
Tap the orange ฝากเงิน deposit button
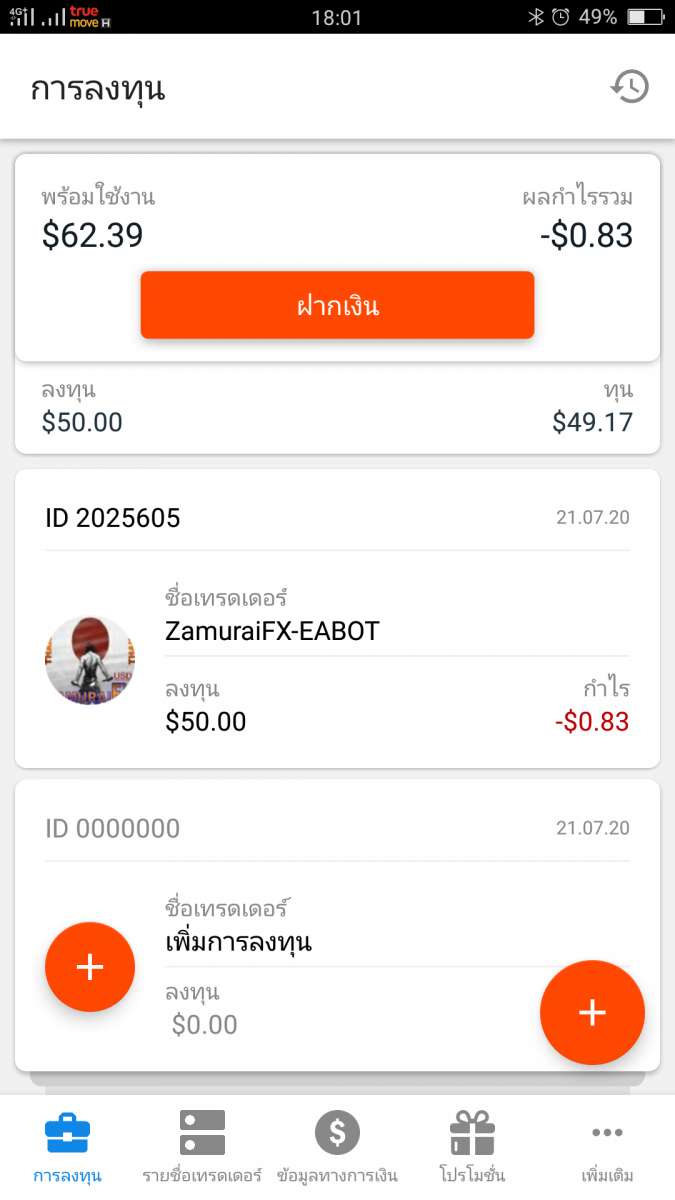(337, 305)
